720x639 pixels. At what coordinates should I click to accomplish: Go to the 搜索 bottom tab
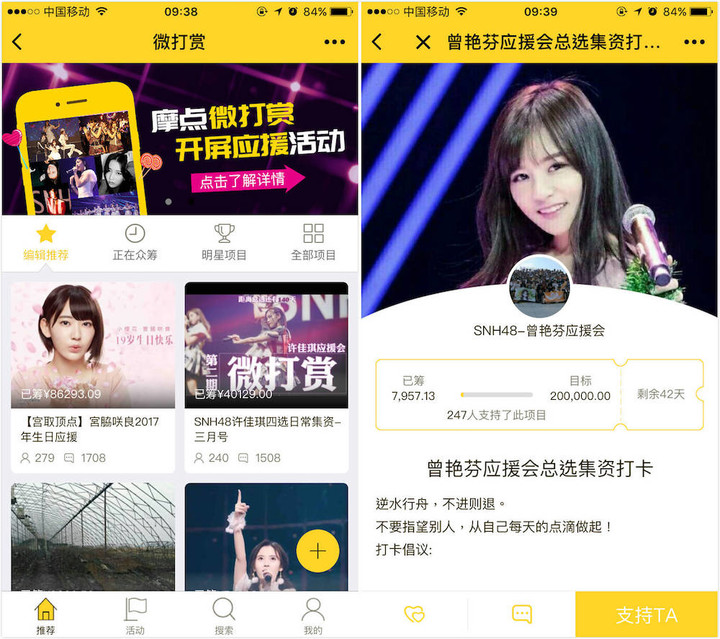[224, 615]
